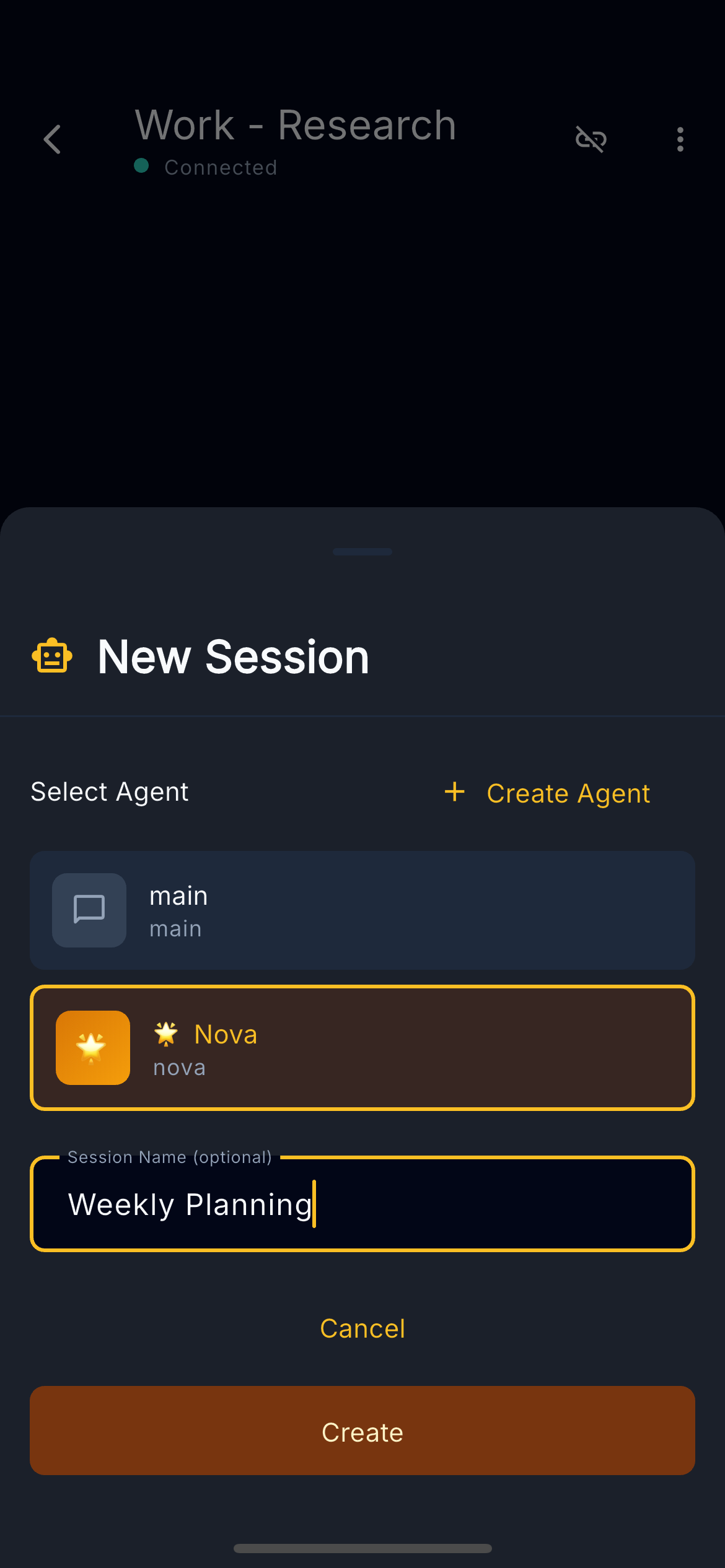Tap the bottom sheet drag handle
The image size is (725, 1568).
pyautogui.click(x=362, y=551)
